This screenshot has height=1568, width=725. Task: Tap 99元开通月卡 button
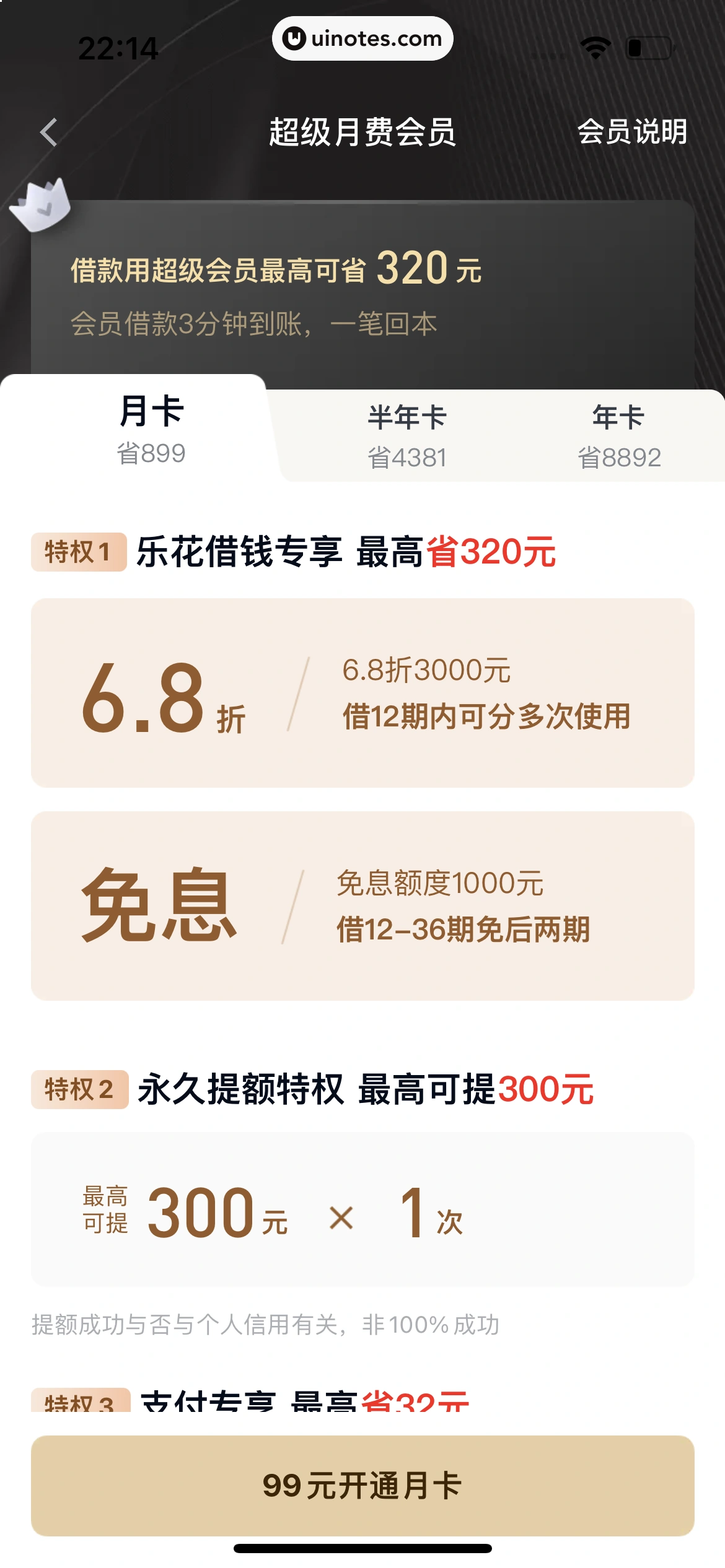[362, 1485]
